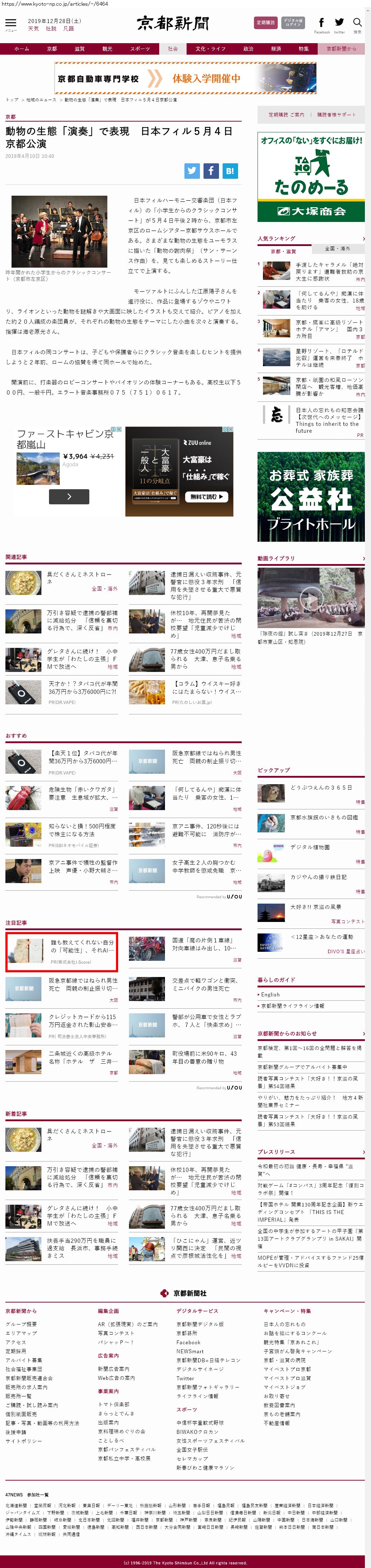The height and width of the screenshot is (1568, 371).
Task: Tap the 定期購読 subscription button
Action: (265, 23)
